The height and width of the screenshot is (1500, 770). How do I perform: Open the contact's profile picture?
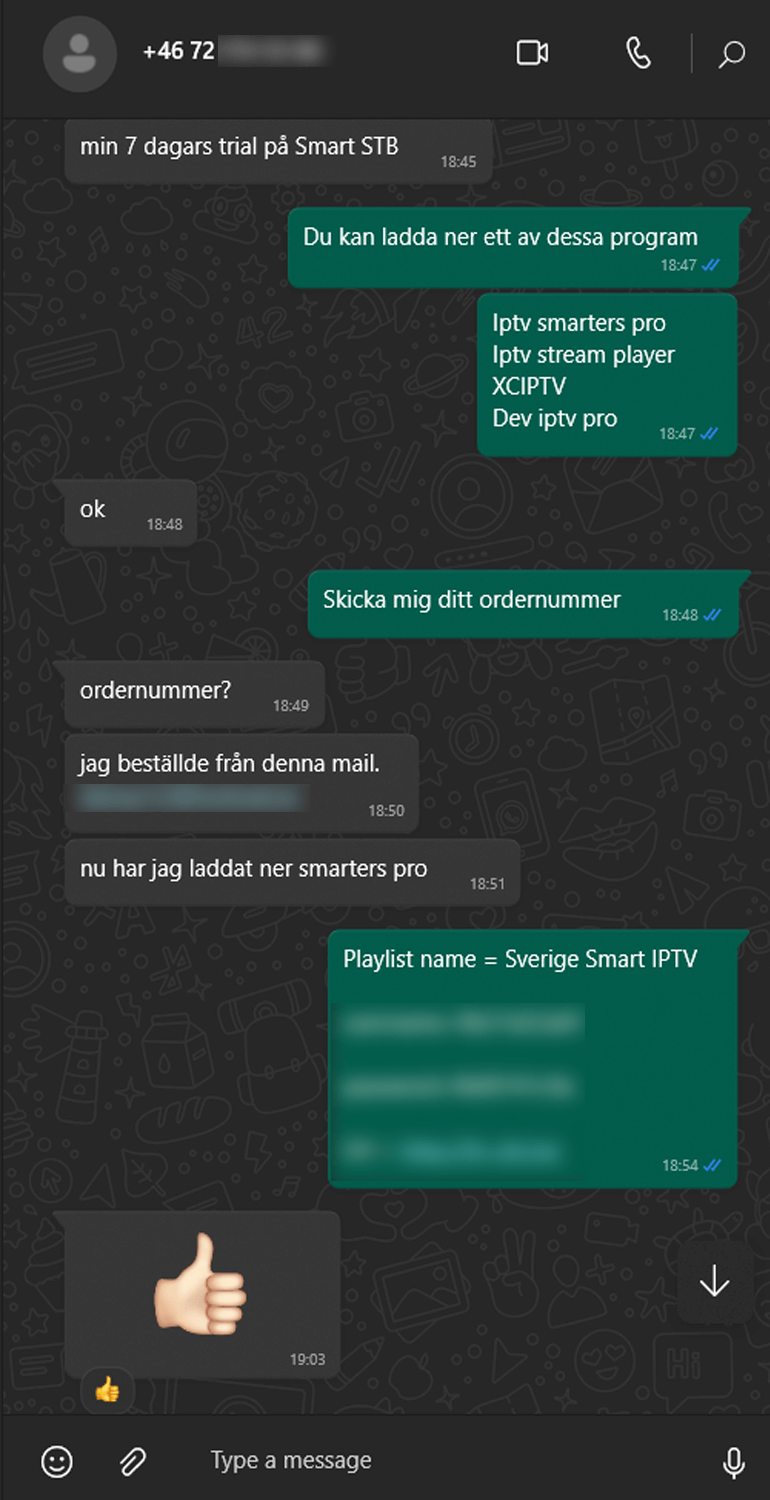tap(81, 53)
